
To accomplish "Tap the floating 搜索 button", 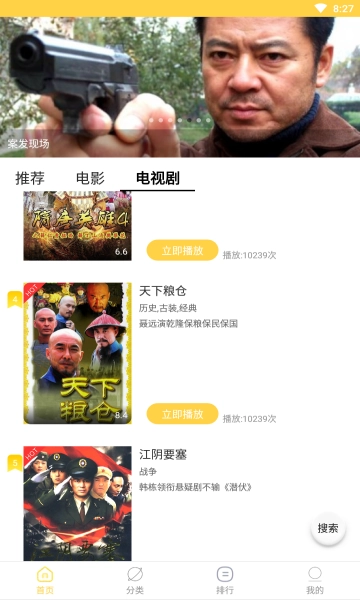I will point(328,528).
